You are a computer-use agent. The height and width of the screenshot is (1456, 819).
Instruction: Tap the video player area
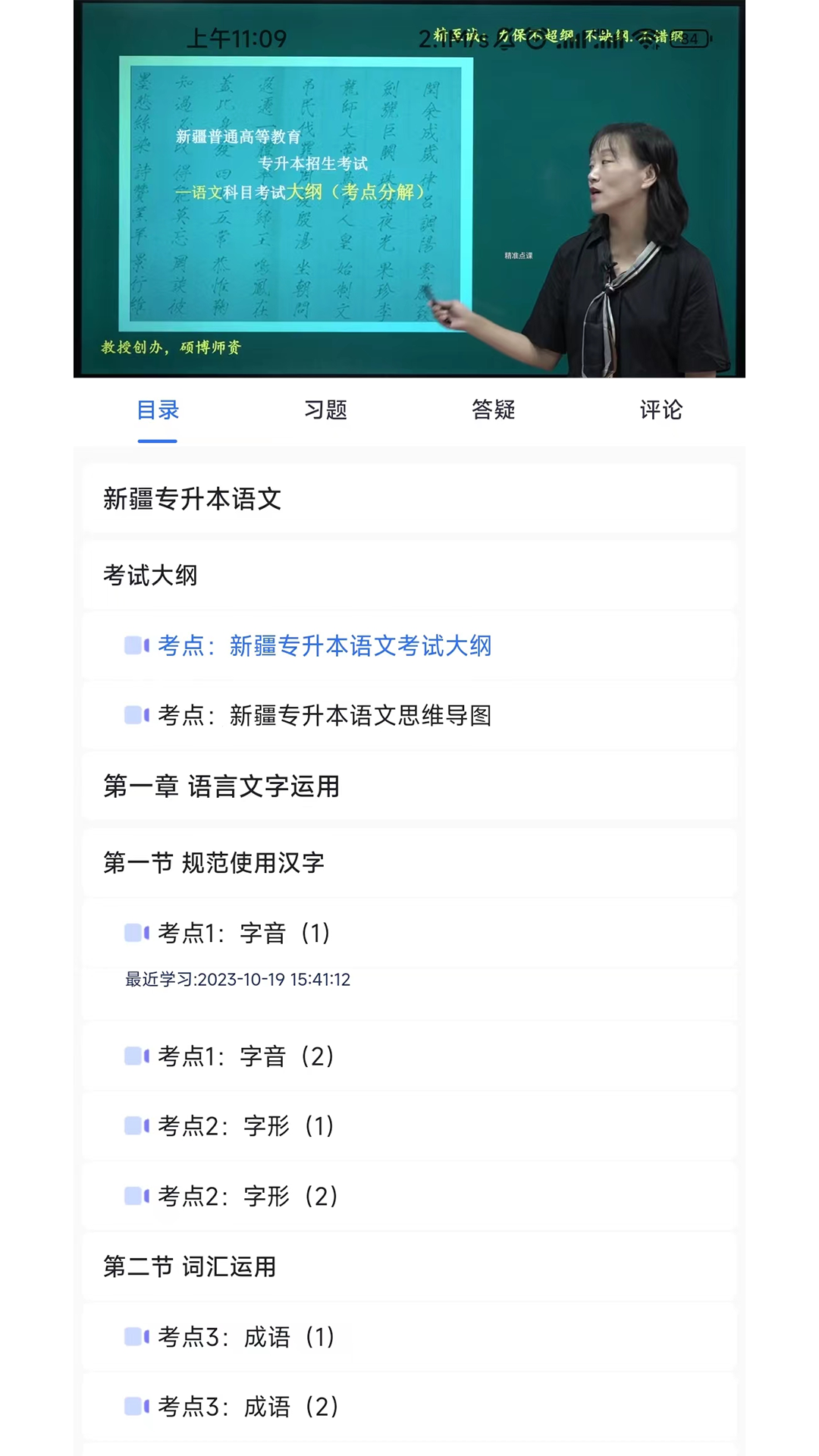409,190
